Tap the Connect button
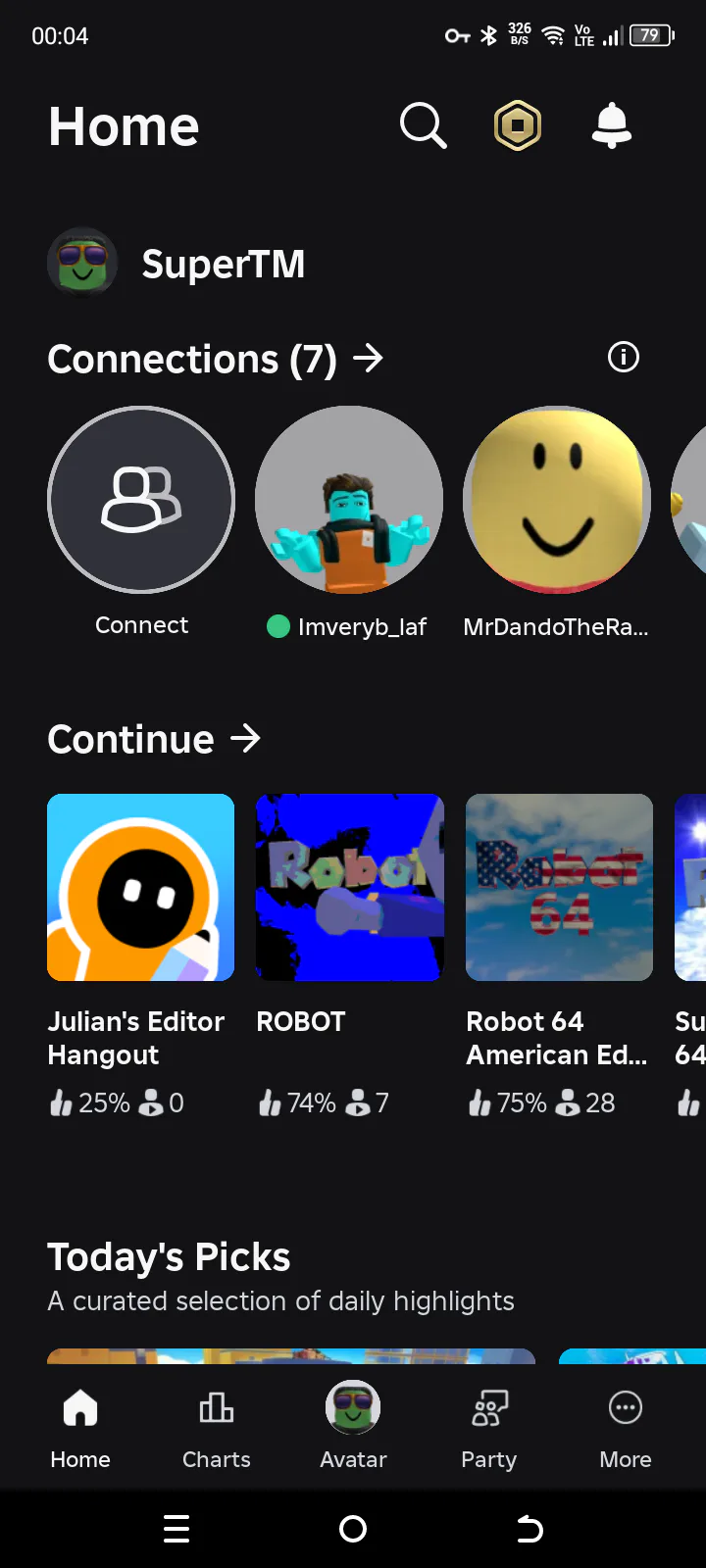This screenshot has height=1568, width=706. tap(141, 501)
